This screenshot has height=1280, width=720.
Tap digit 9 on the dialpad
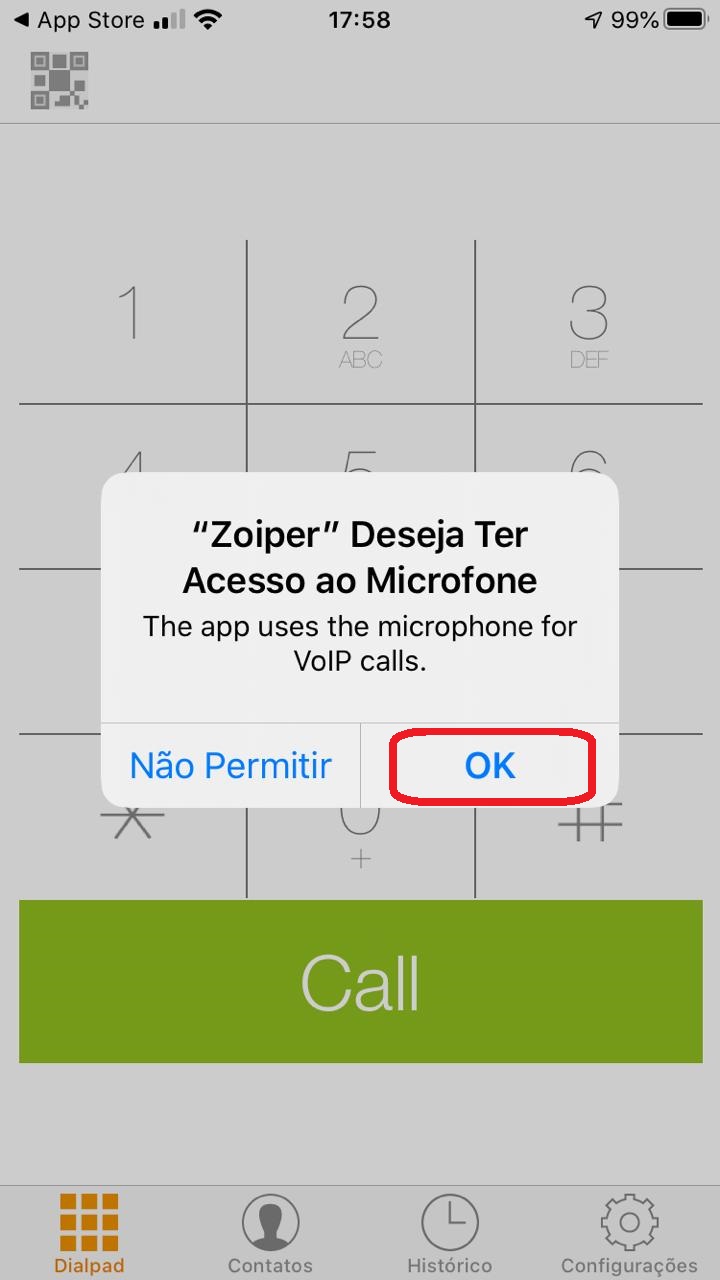[590, 650]
